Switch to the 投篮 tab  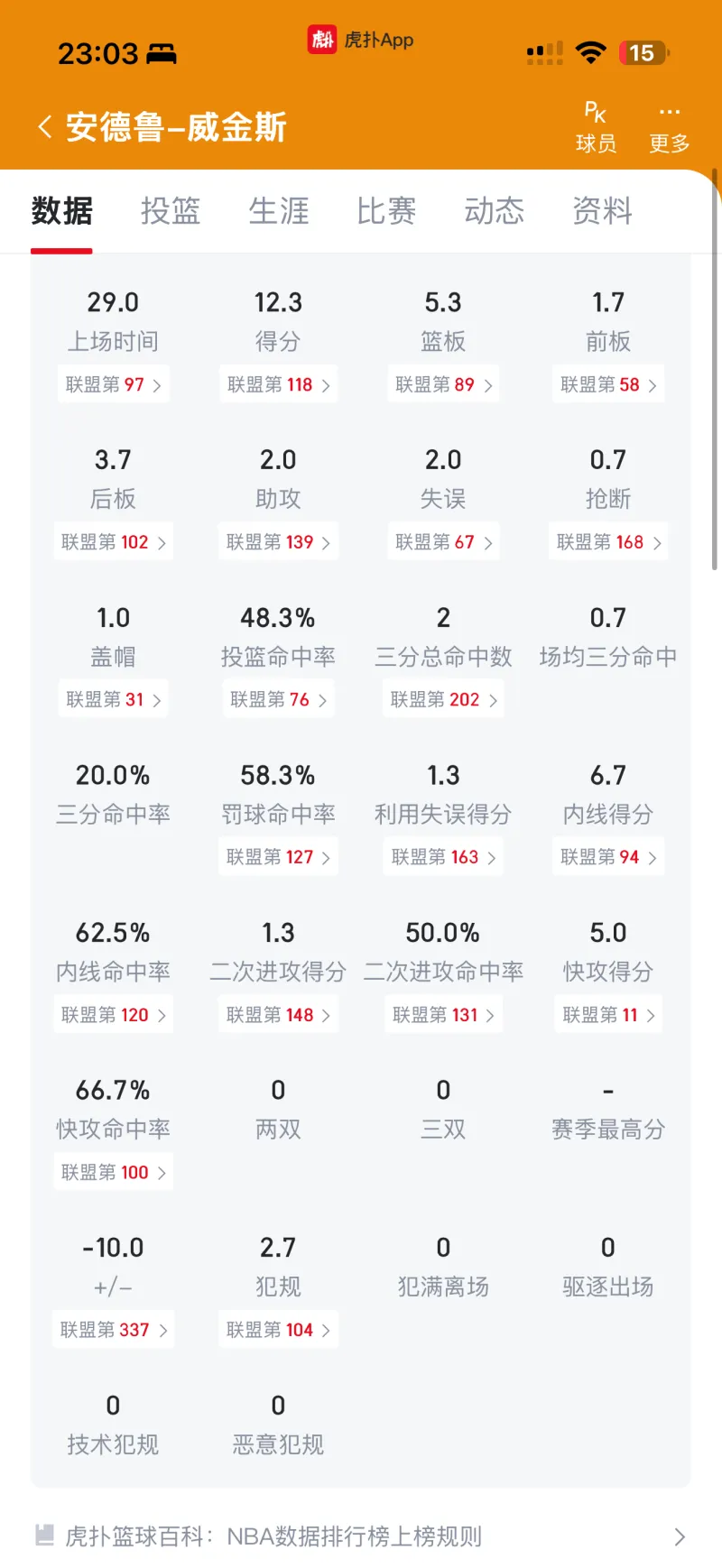(170, 211)
